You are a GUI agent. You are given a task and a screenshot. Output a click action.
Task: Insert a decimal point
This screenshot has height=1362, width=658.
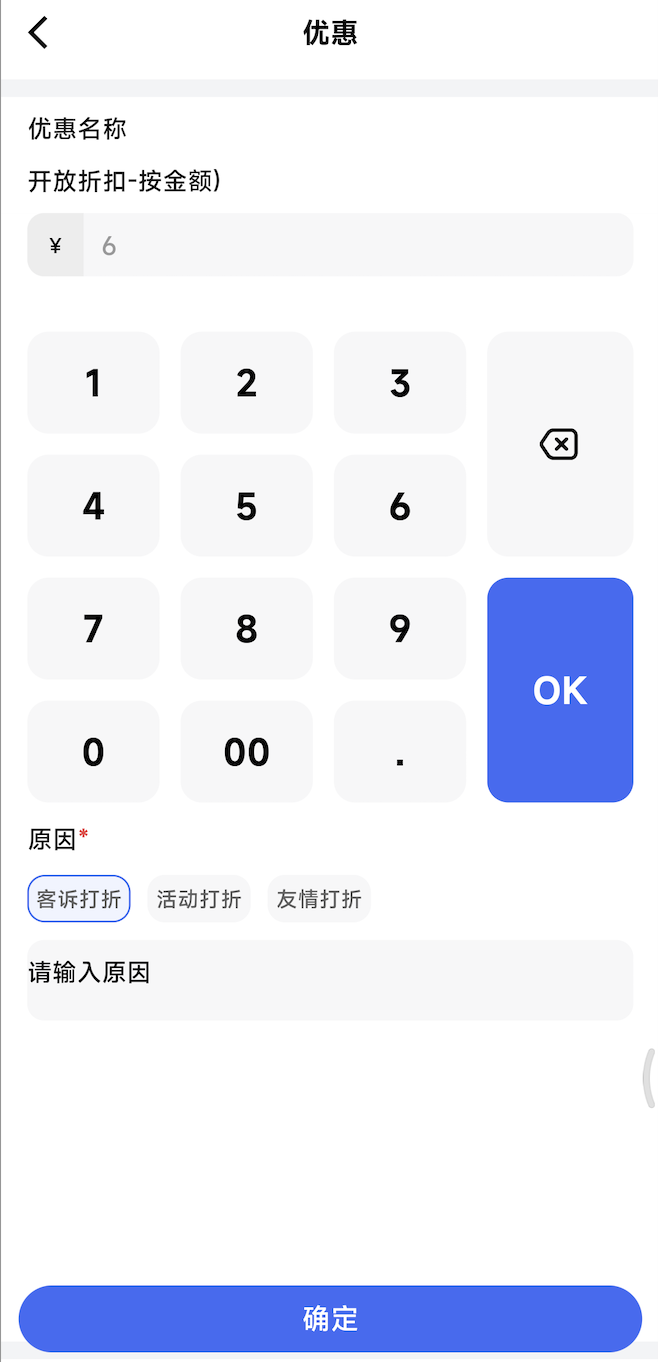click(x=400, y=752)
